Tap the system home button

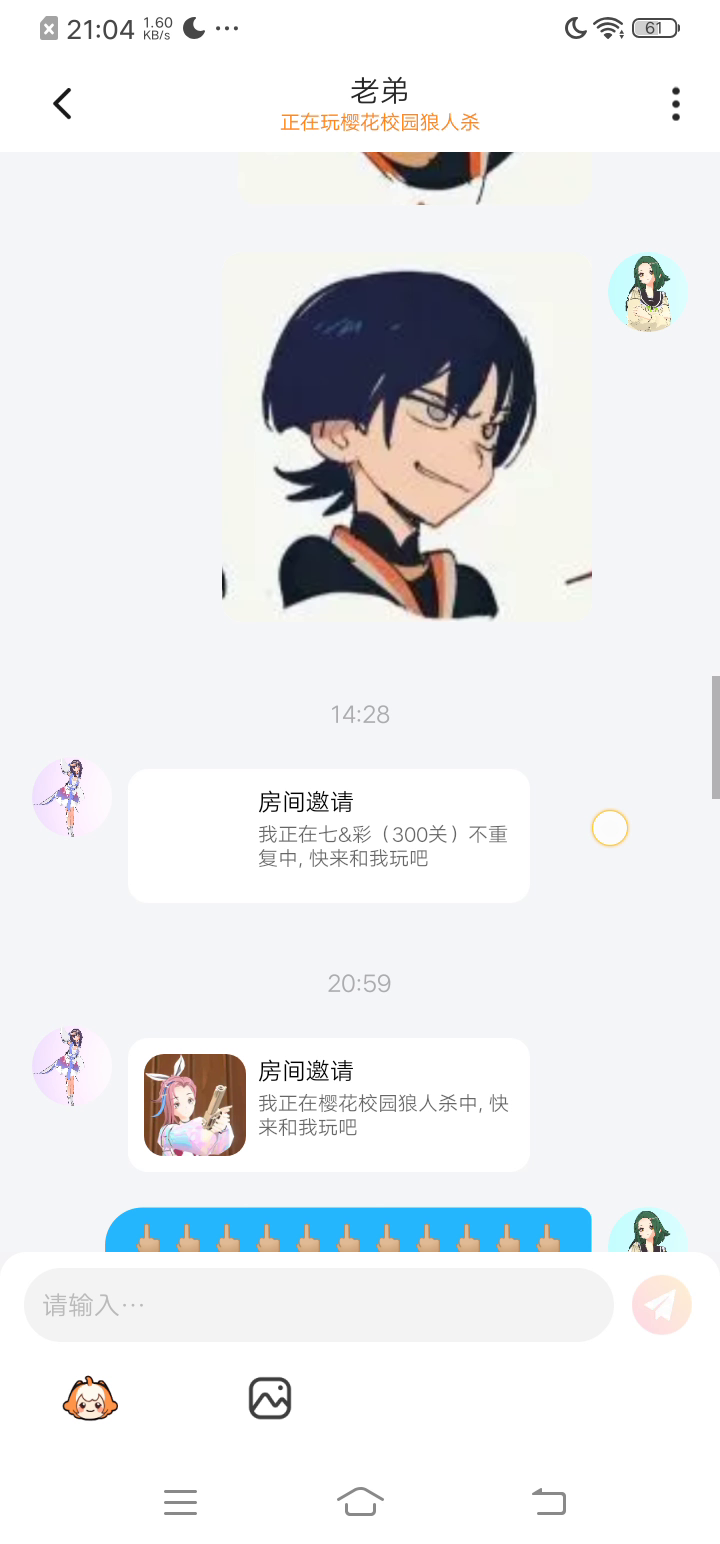tap(360, 1501)
